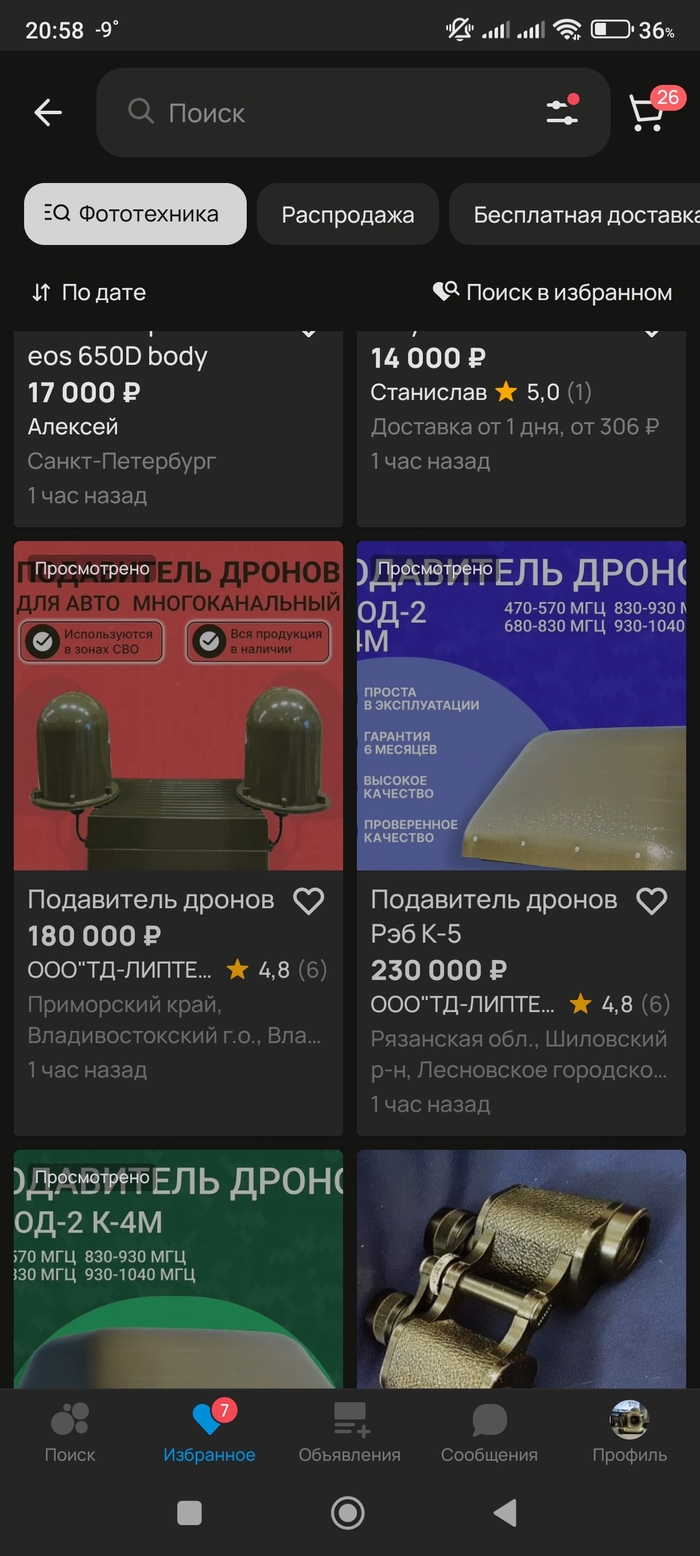Viewport: 700px width, 1556px height.
Task: Tap the Поиск search field
Action: coord(330,113)
